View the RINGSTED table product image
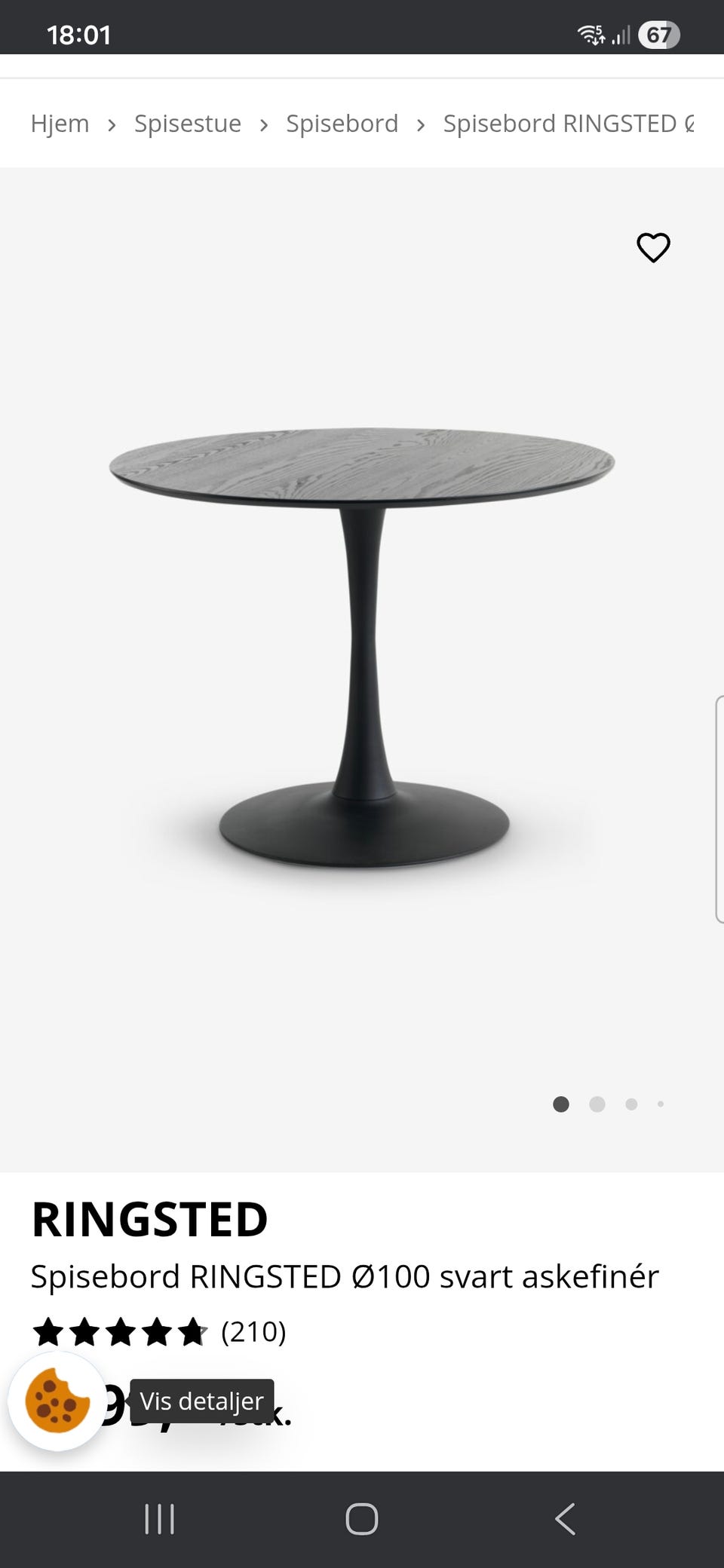The height and width of the screenshot is (1568, 724). pos(362,648)
